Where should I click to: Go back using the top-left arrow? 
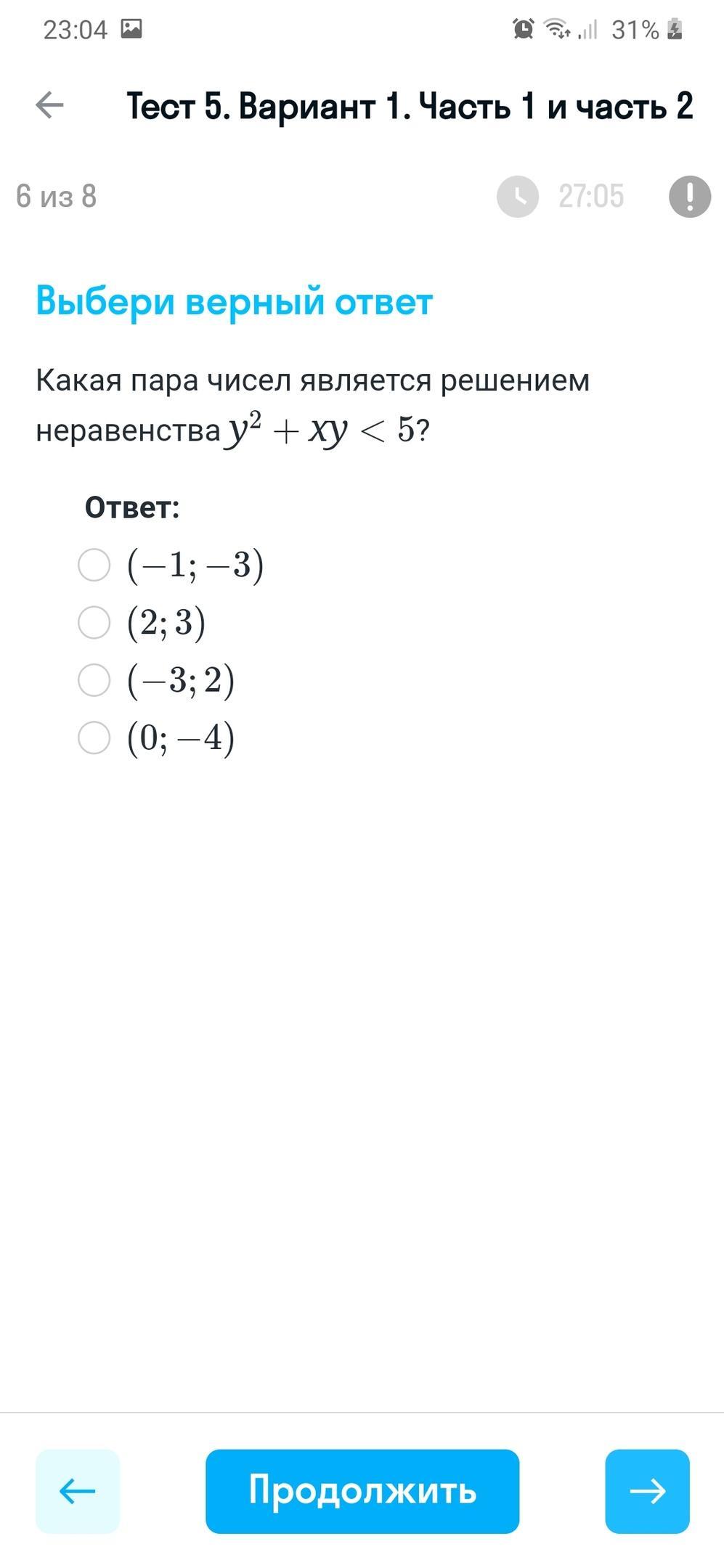point(49,105)
